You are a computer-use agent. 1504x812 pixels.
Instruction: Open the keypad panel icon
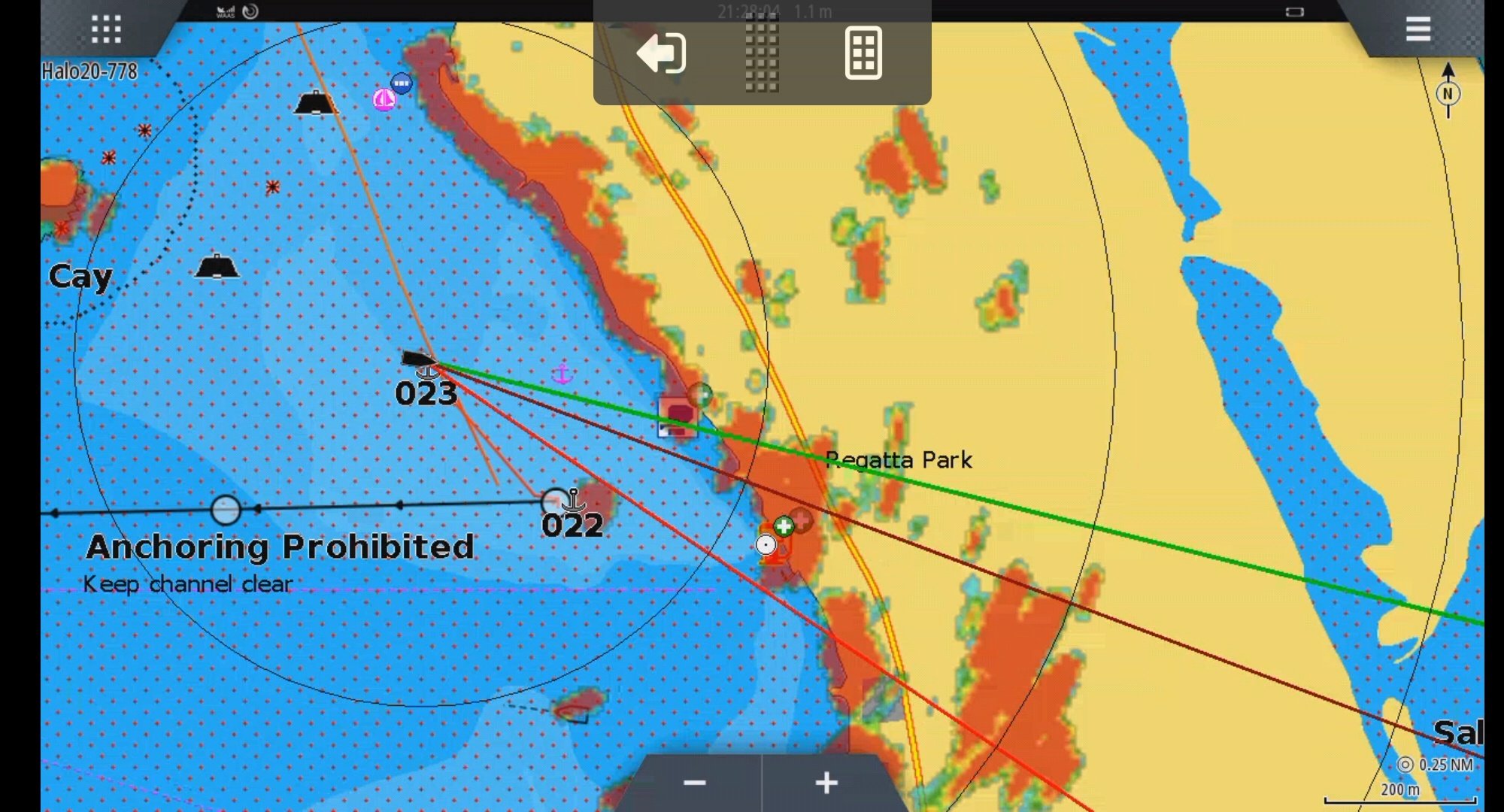[863, 53]
